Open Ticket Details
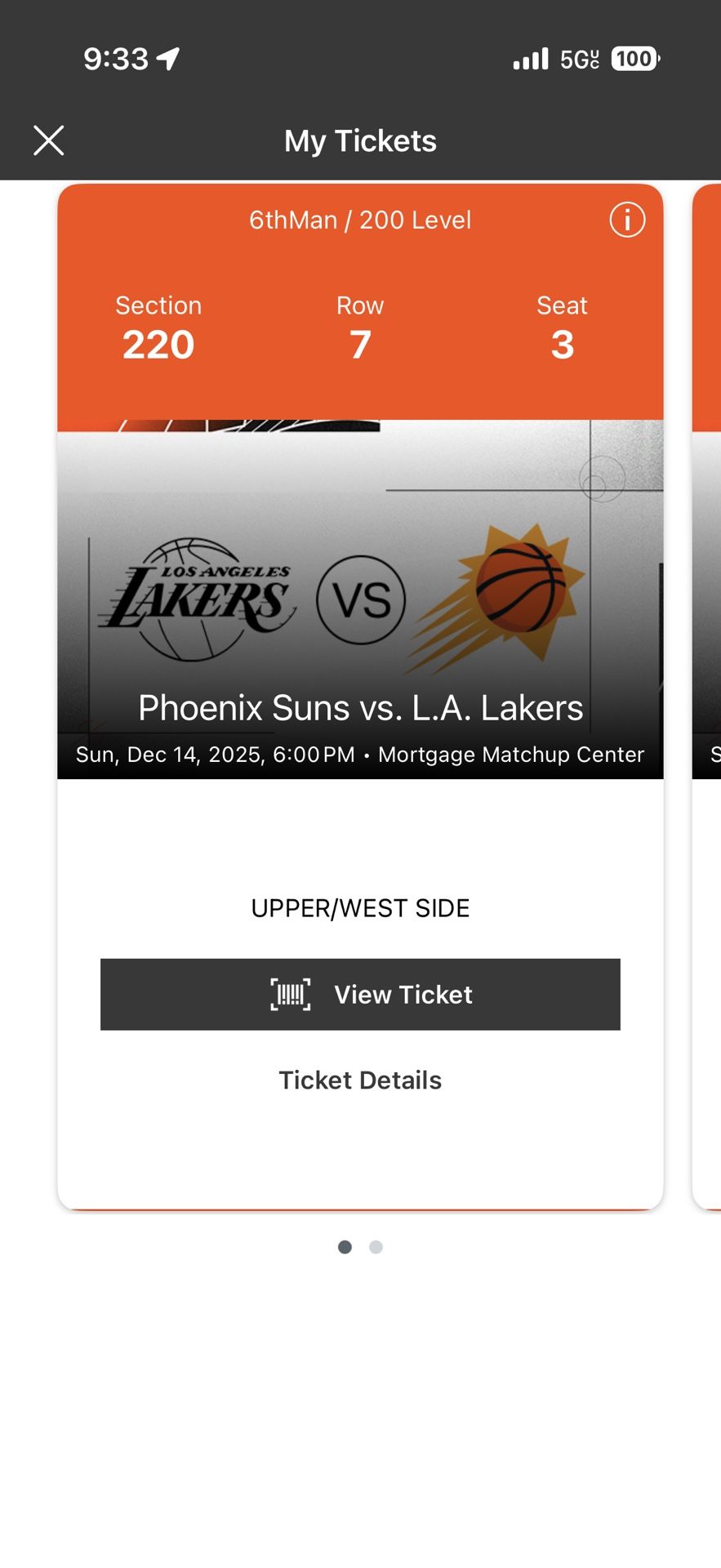 [360, 1079]
